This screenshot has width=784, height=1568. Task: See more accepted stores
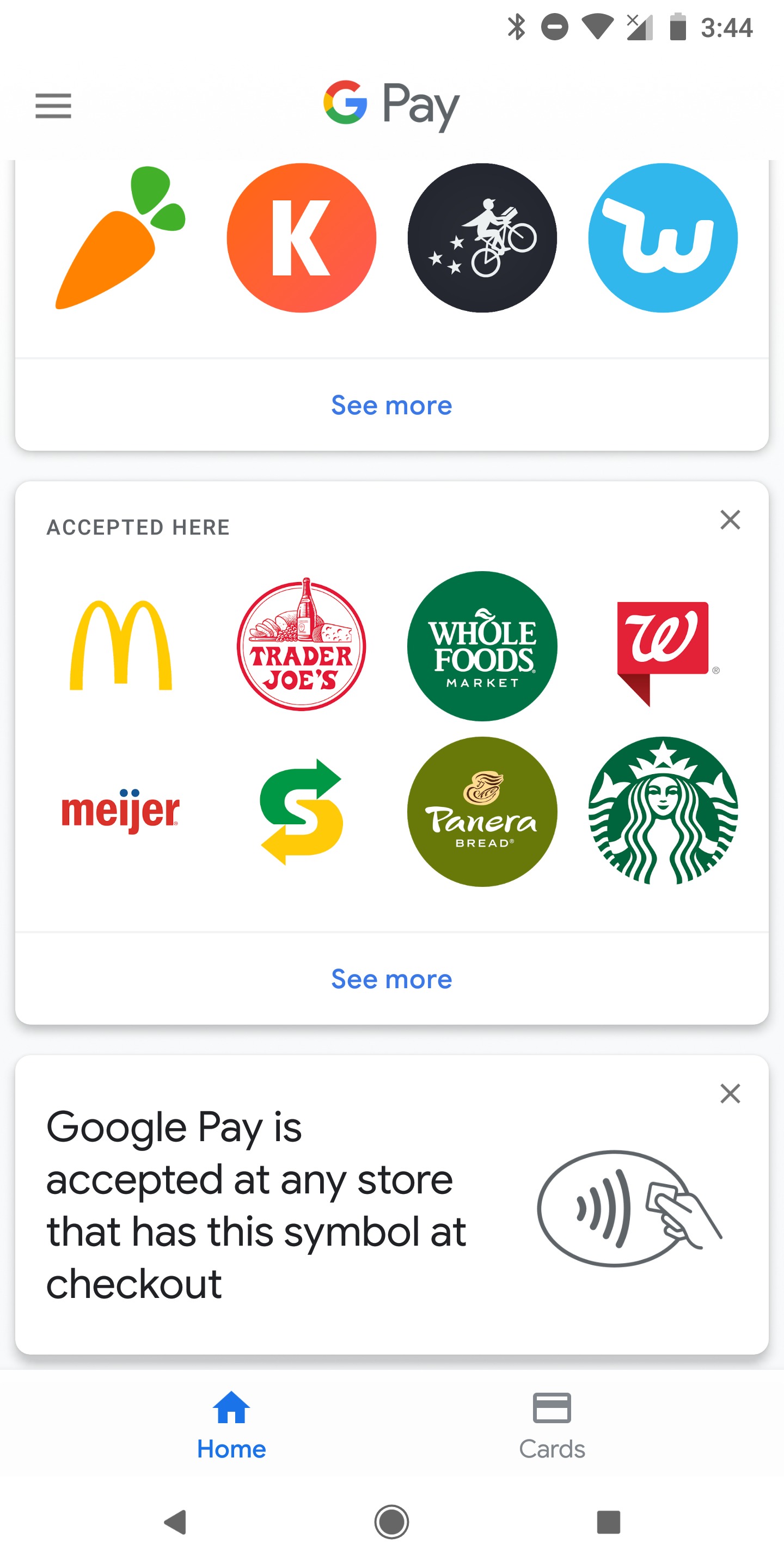[391, 979]
